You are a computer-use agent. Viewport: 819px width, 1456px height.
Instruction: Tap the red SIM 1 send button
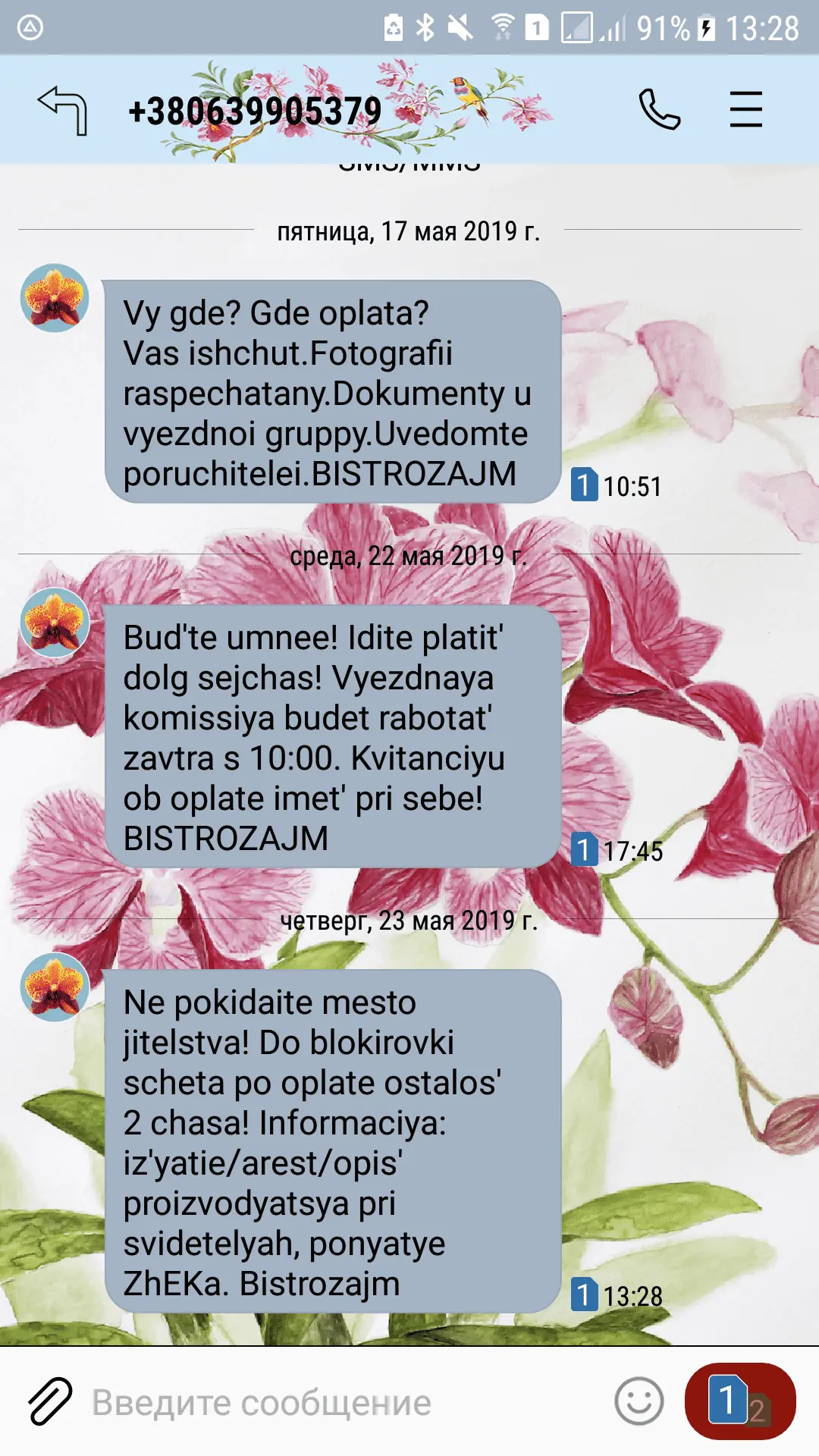739,1401
